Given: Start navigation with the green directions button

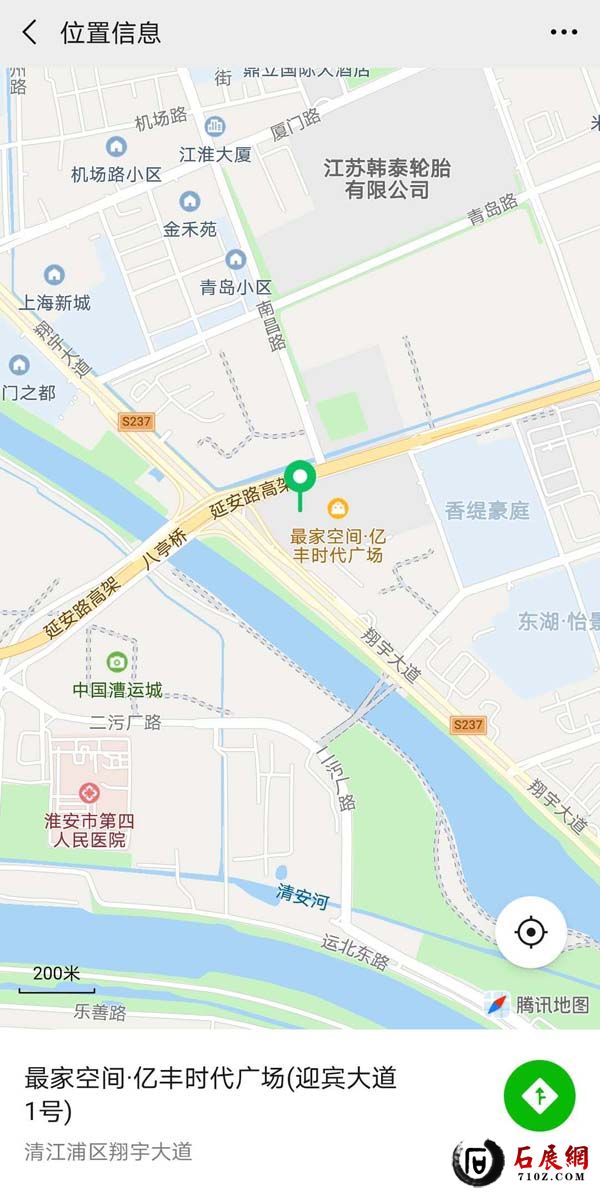Looking at the screenshot, I should pos(539,1096).
